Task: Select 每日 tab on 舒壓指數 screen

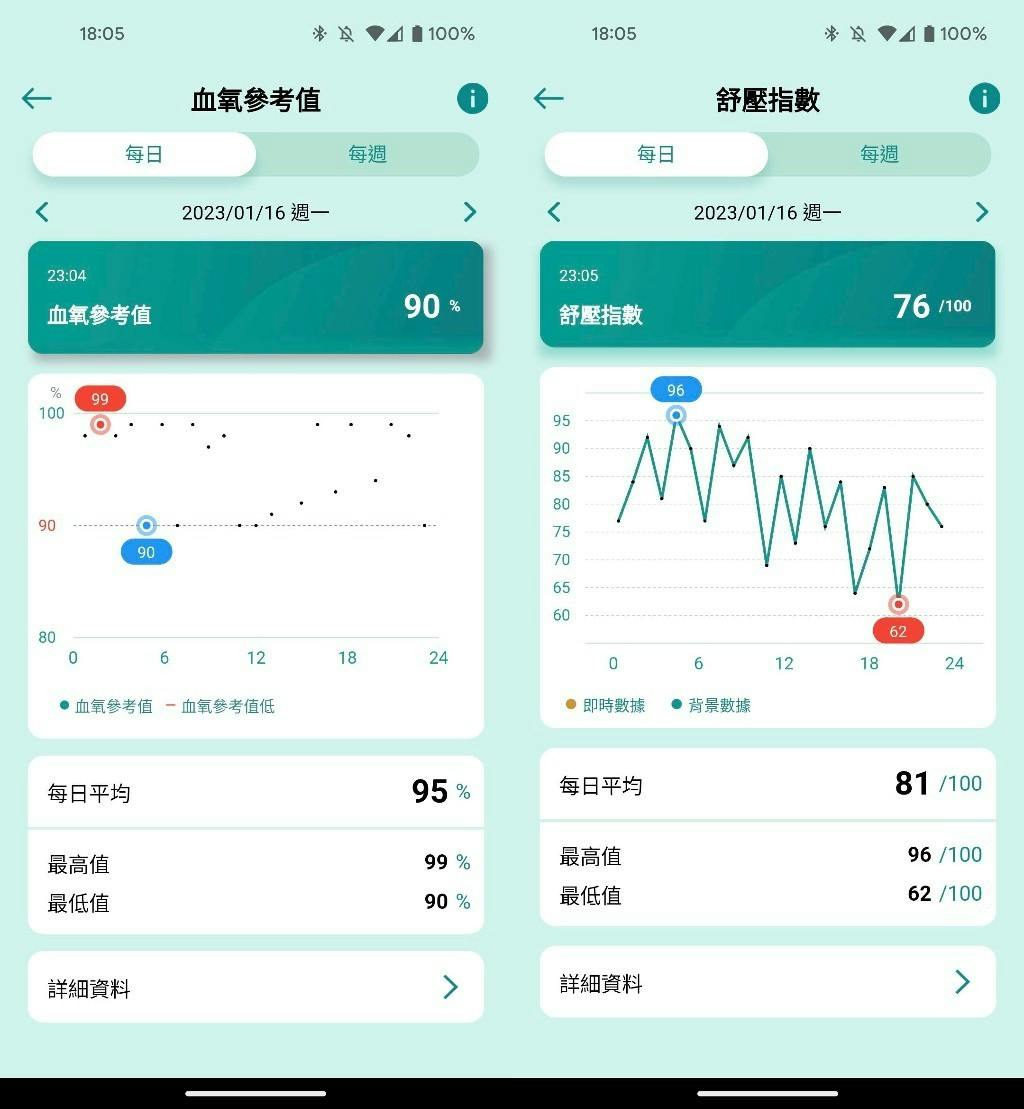Action: [x=656, y=154]
